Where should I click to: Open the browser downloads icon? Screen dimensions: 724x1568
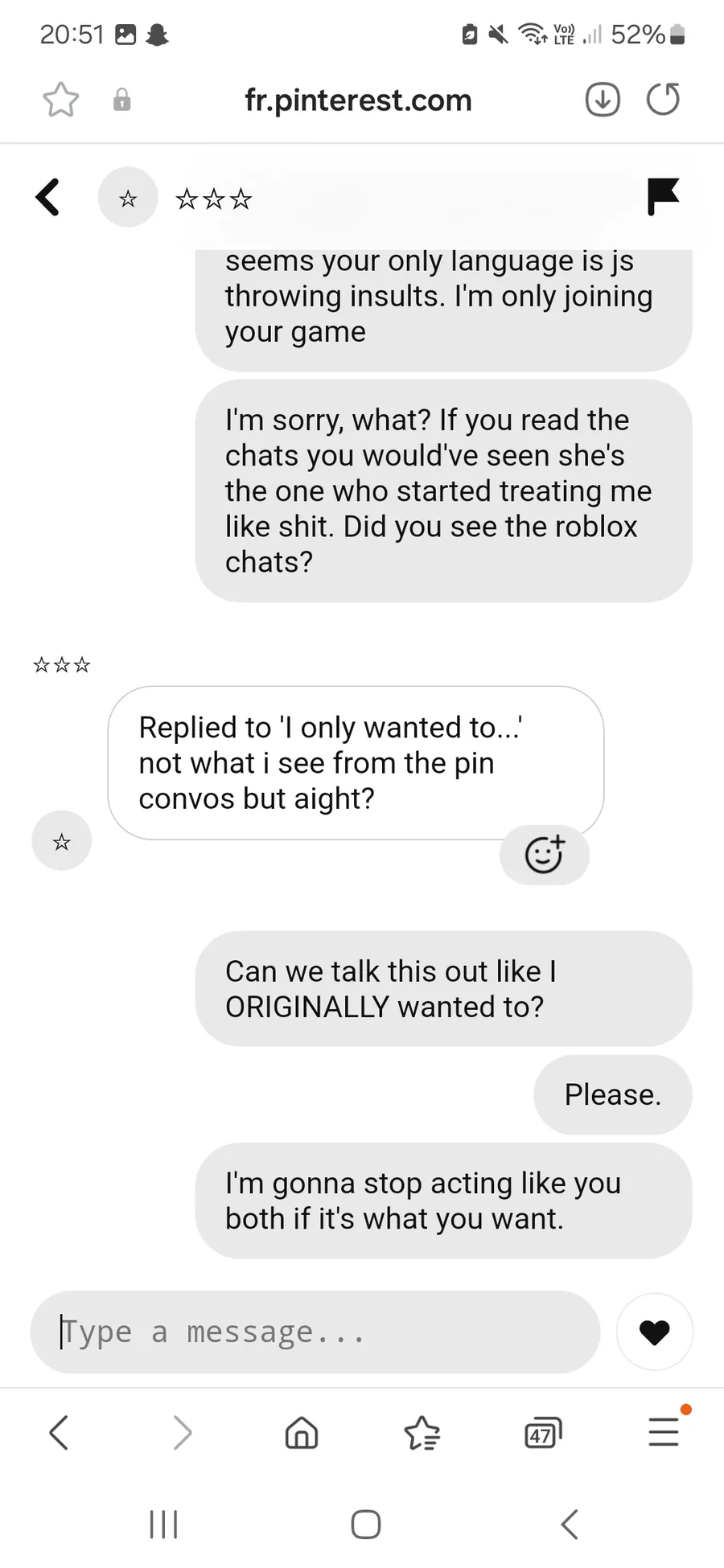[x=603, y=100]
